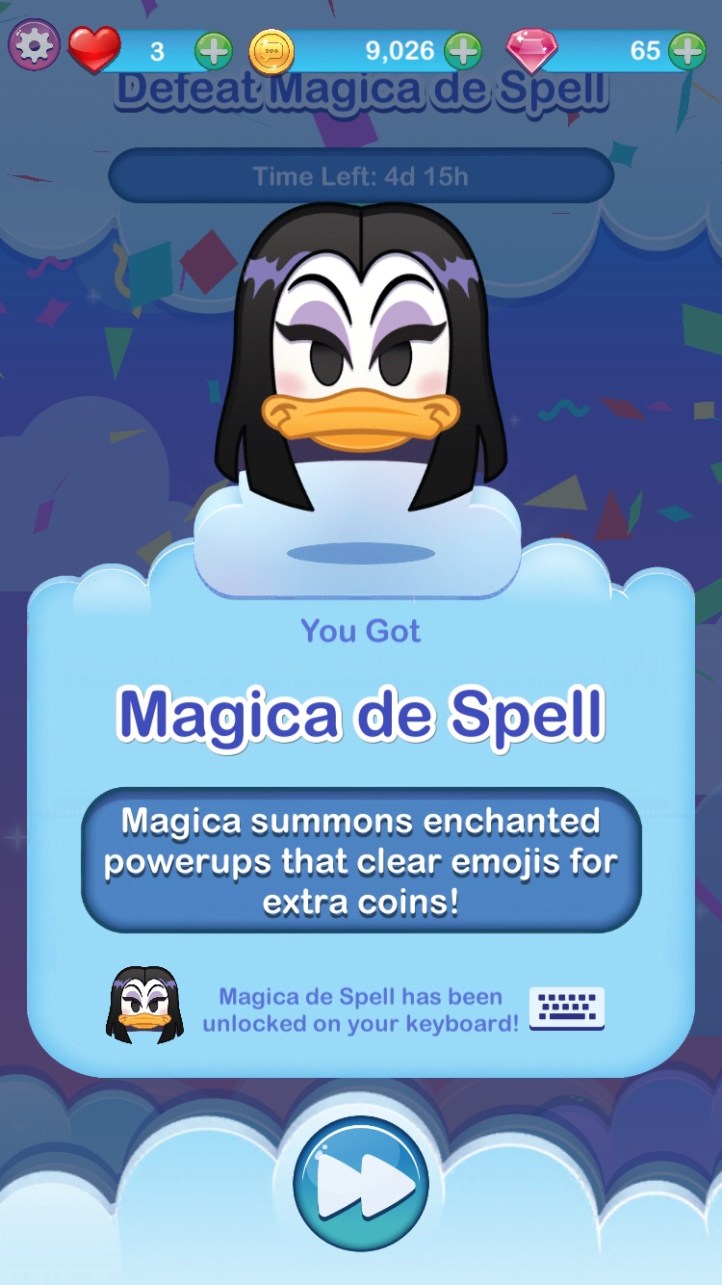Tap the fast-forward button to continue

pyautogui.click(x=361, y=1184)
